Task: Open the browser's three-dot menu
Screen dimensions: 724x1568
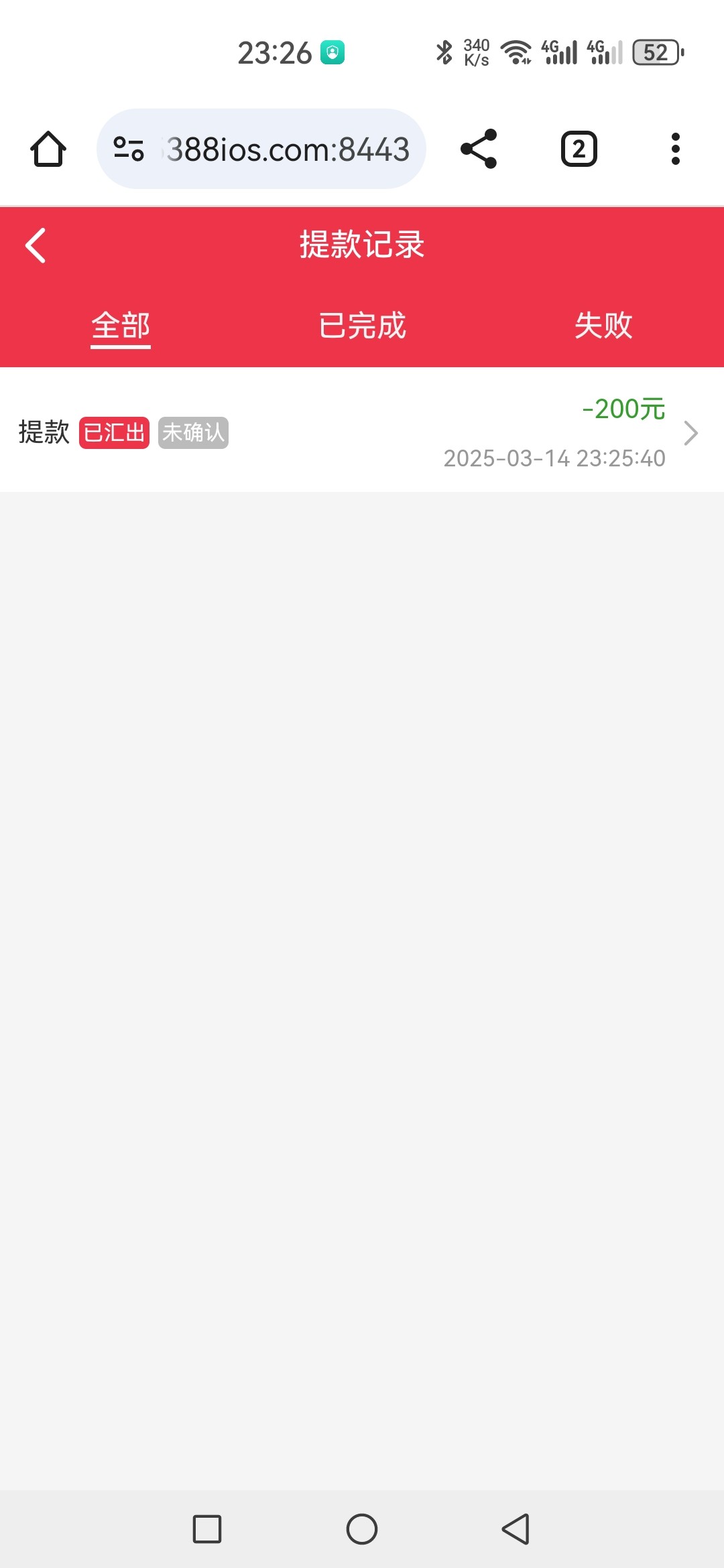Action: (x=675, y=149)
